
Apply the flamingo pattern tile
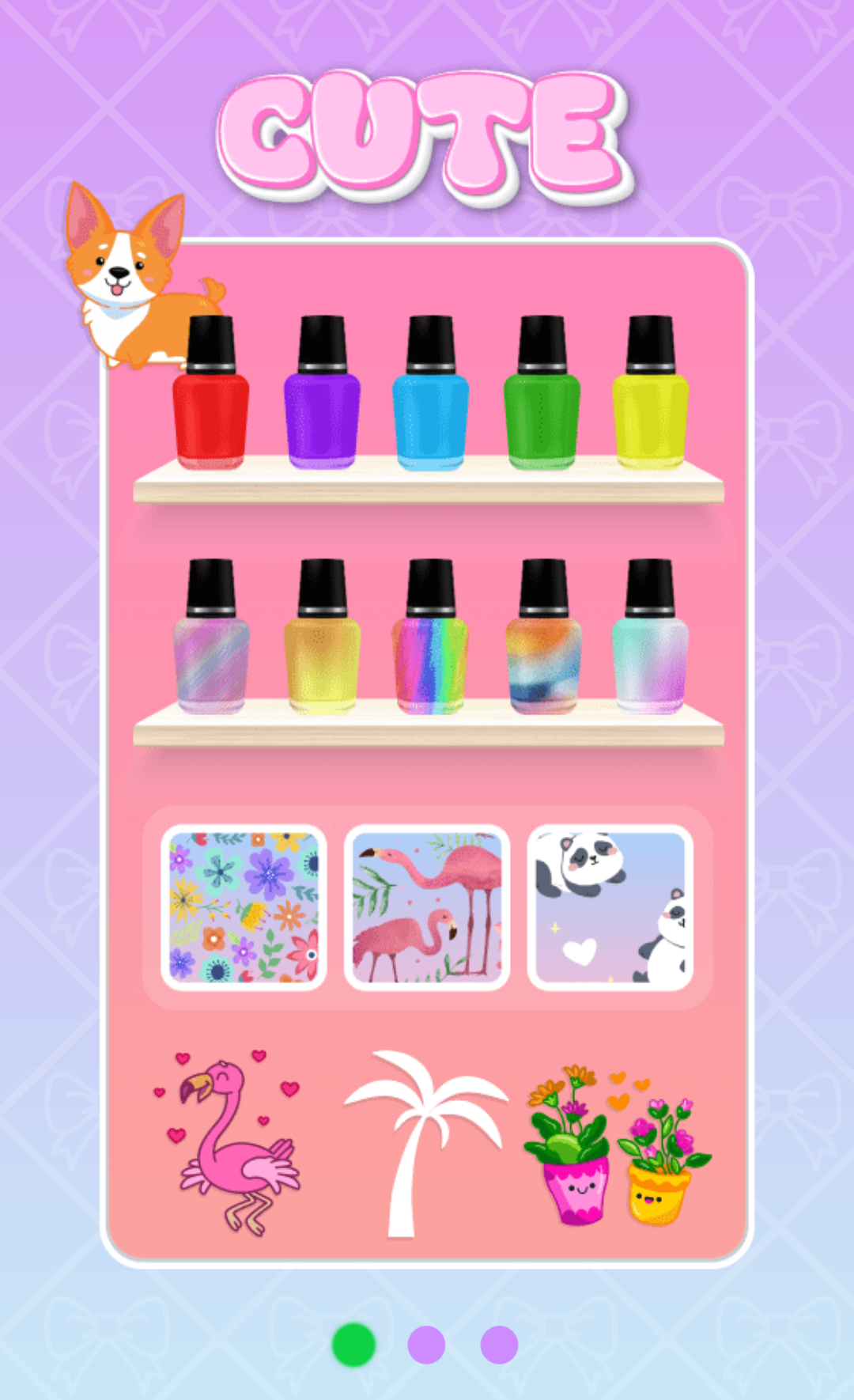(427, 907)
